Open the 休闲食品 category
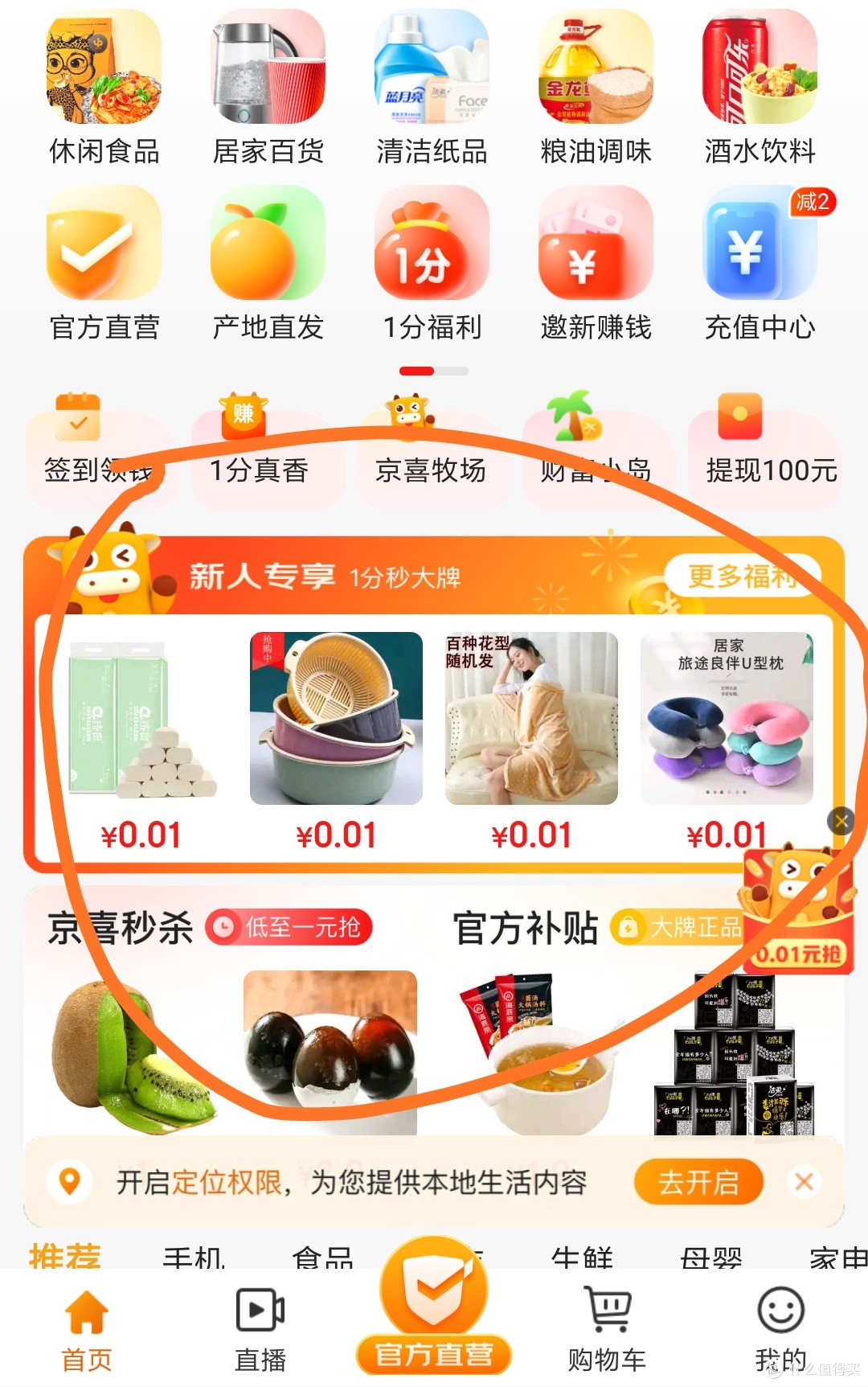The width and height of the screenshot is (868, 1387). [x=104, y=88]
